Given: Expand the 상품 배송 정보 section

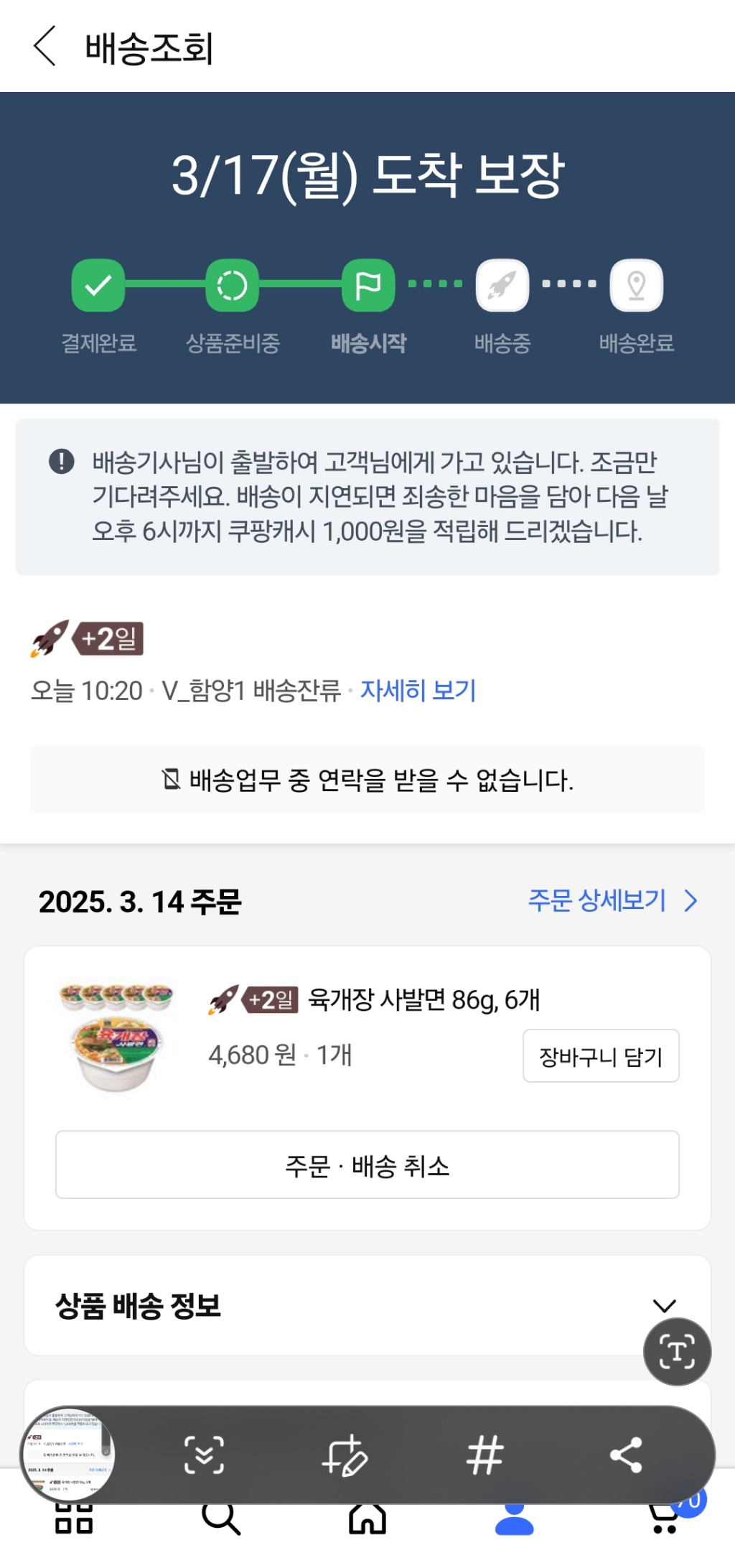Looking at the screenshot, I should (x=664, y=1306).
